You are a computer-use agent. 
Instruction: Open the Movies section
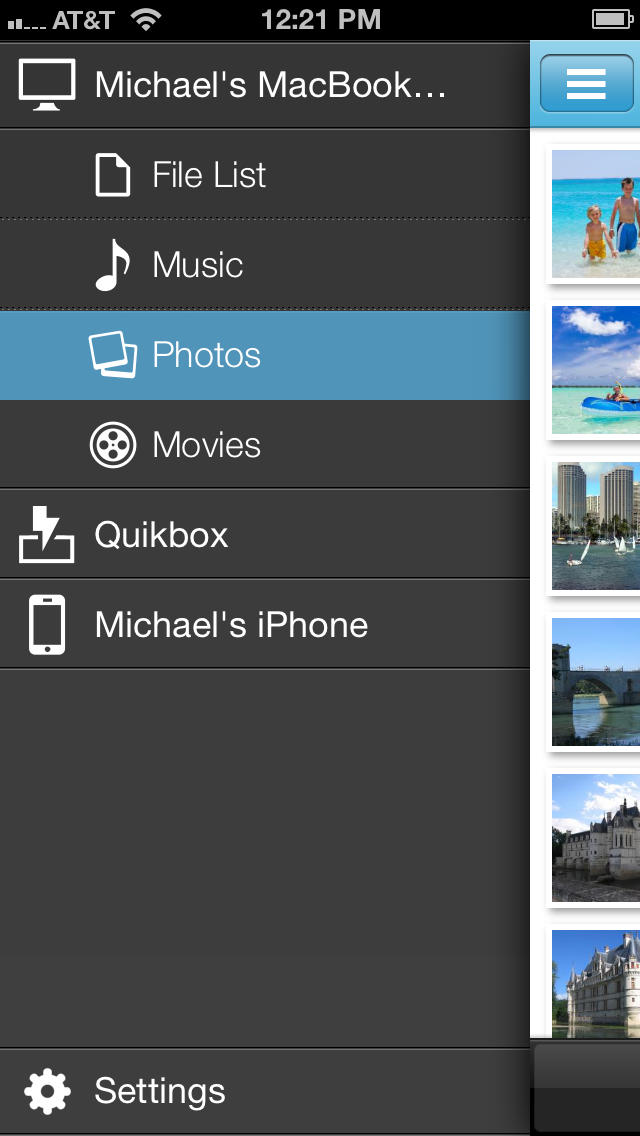(265, 444)
